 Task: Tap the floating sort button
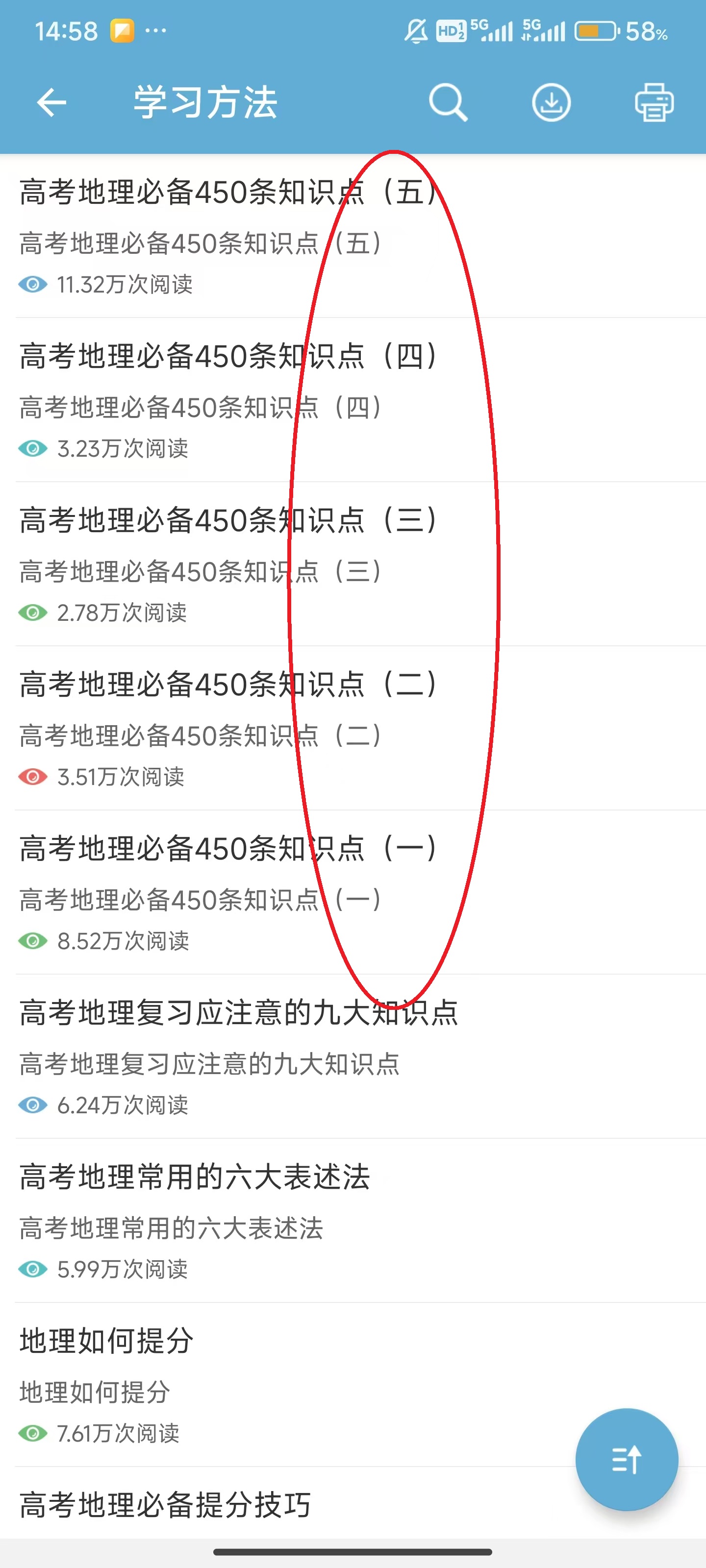[x=626, y=1459]
